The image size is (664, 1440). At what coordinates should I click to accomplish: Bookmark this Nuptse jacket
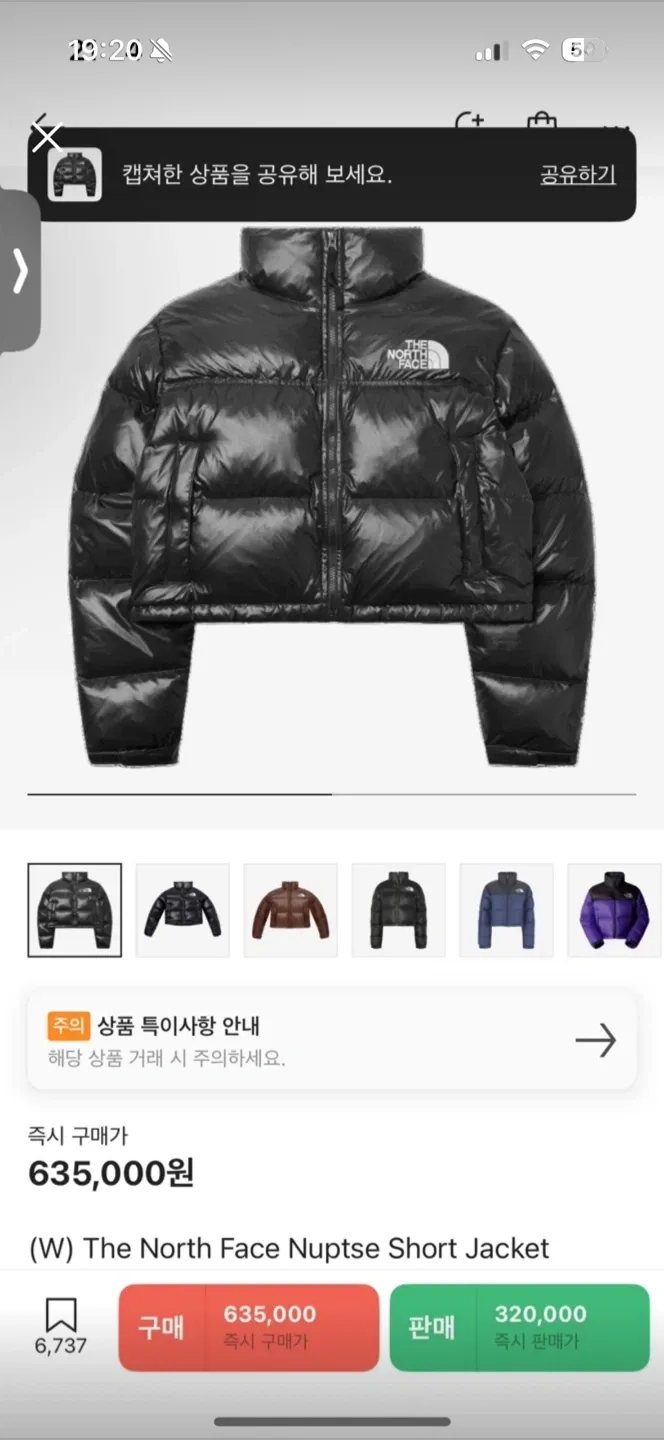(x=61, y=1326)
